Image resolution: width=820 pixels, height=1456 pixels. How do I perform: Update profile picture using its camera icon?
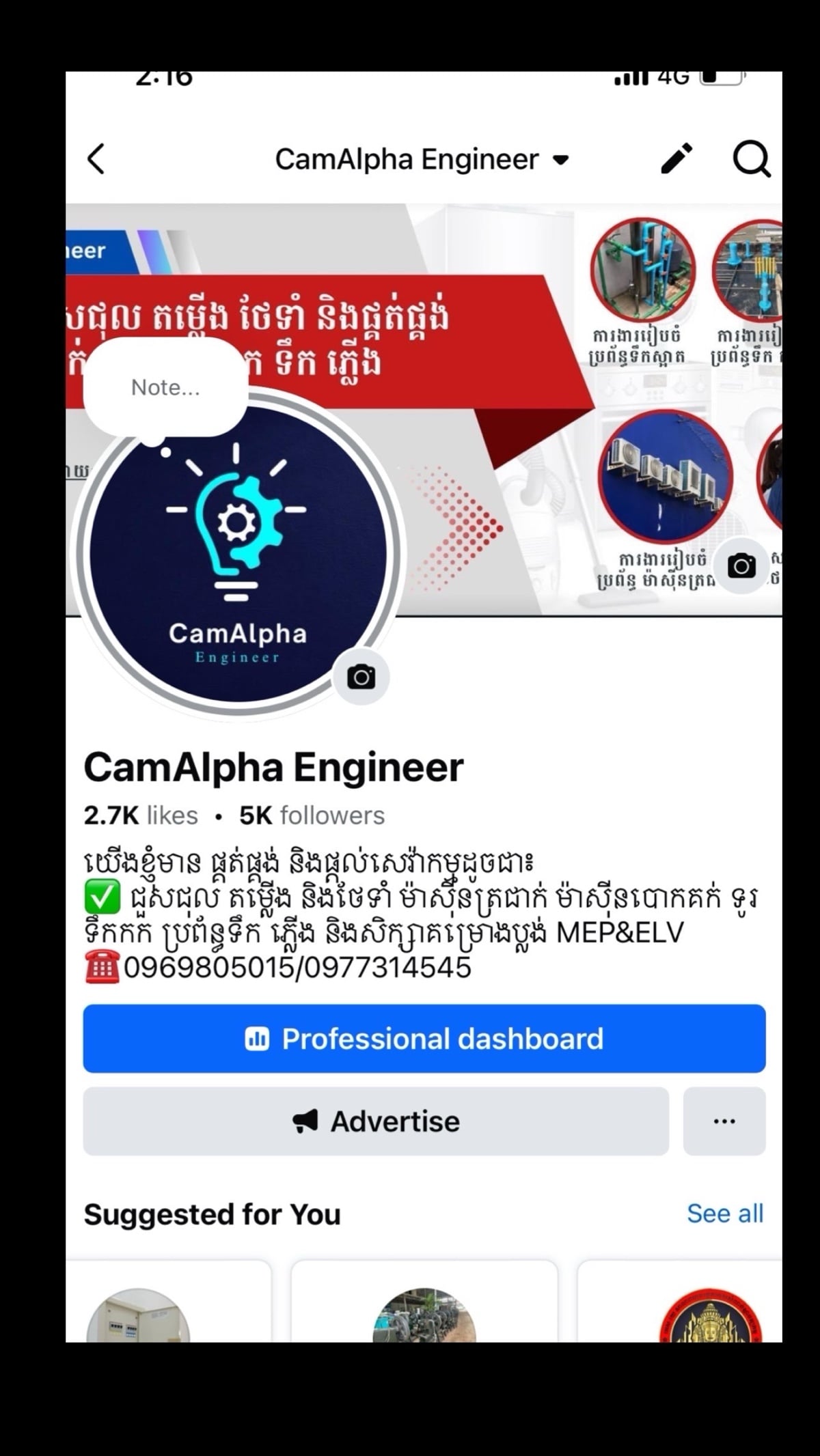click(361, 677)
